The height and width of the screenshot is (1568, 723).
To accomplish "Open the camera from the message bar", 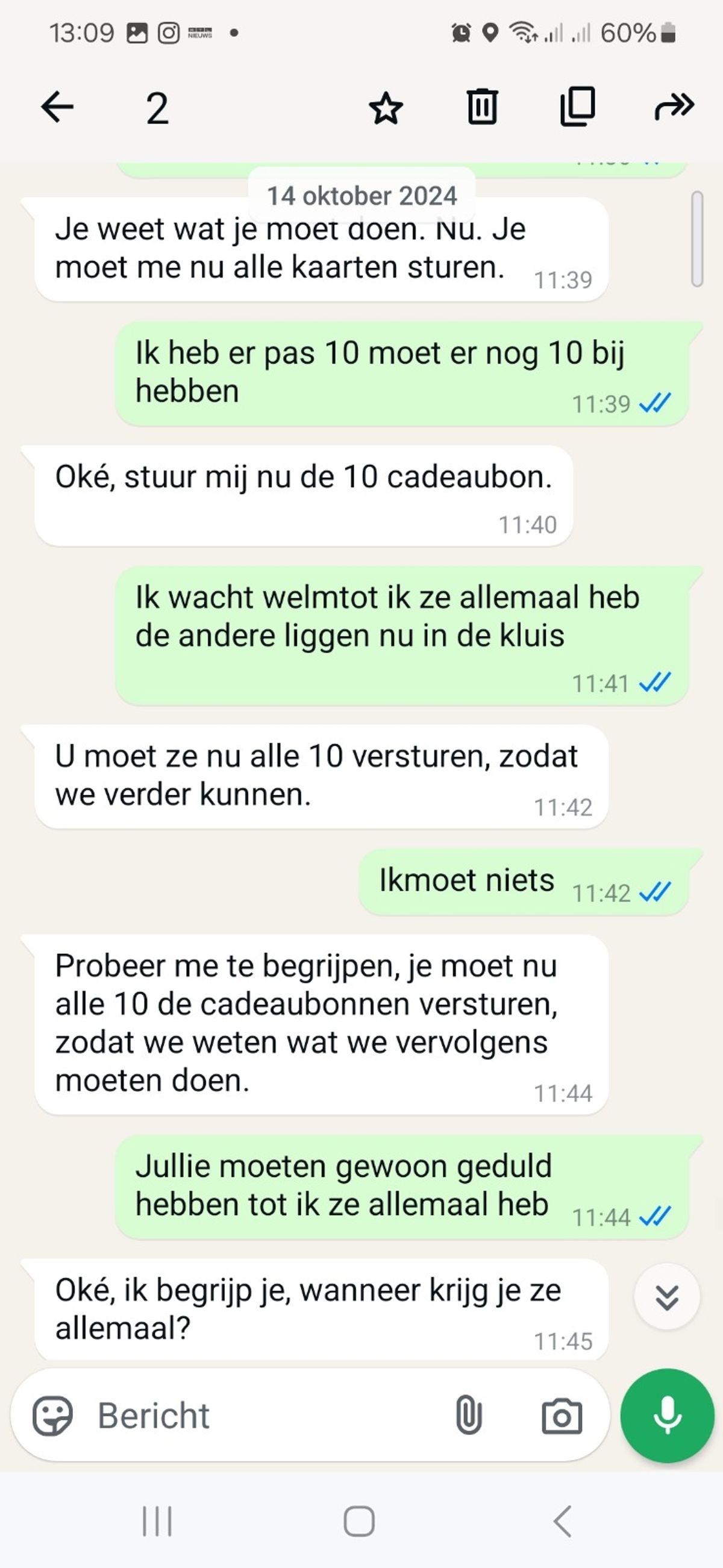I will click(x=561, y=1416).
